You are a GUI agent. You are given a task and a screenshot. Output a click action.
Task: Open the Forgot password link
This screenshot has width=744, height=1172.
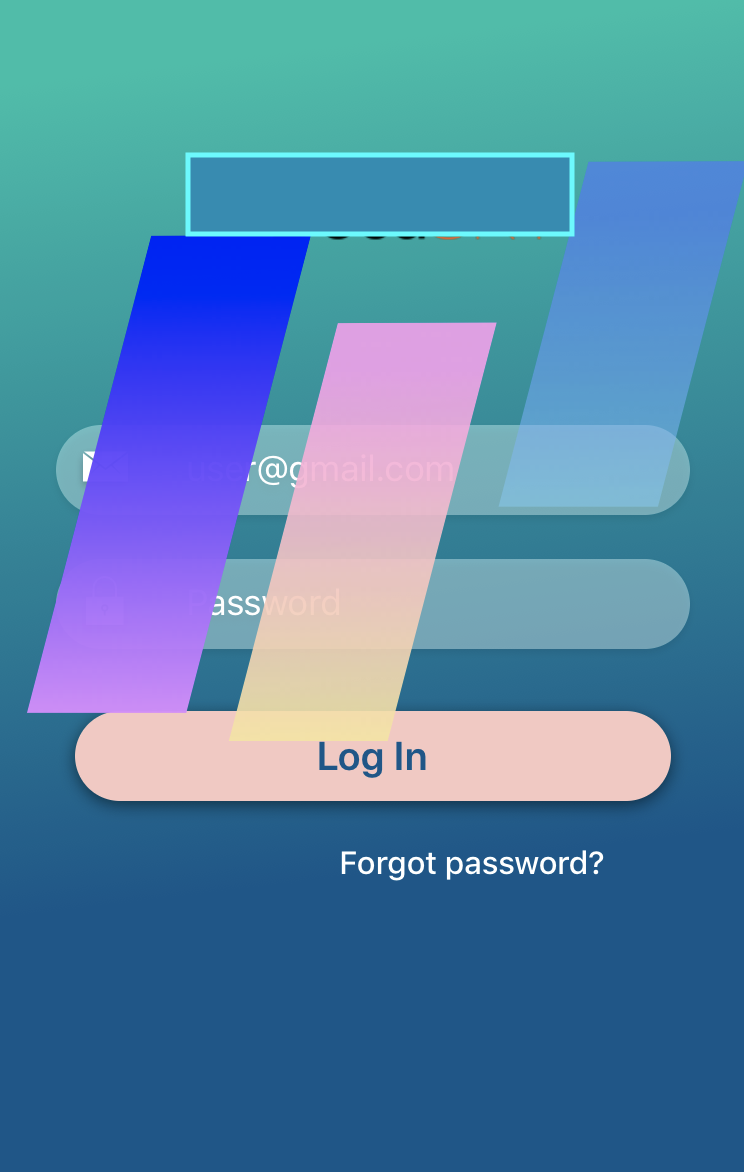pos(471,863)
